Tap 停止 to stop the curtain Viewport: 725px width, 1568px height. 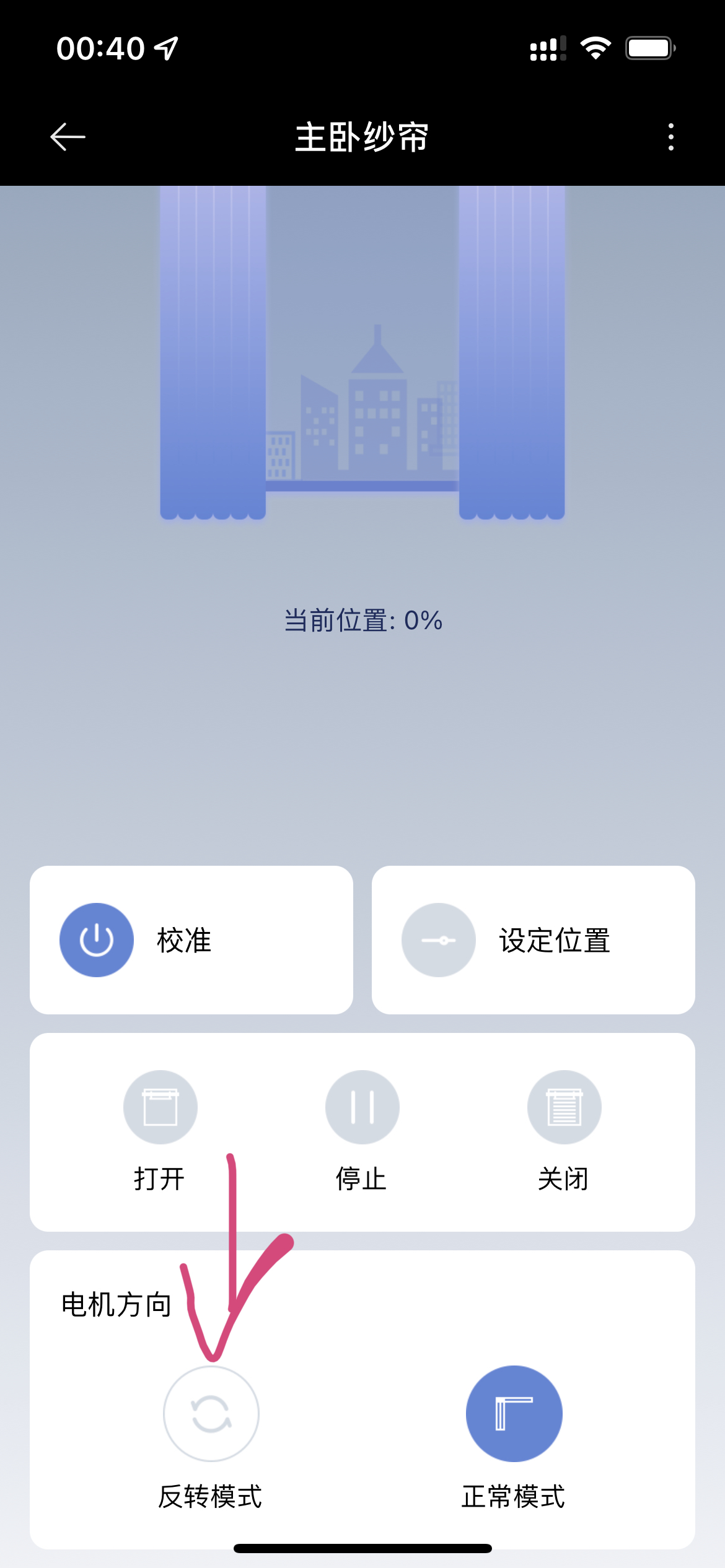362,1107
